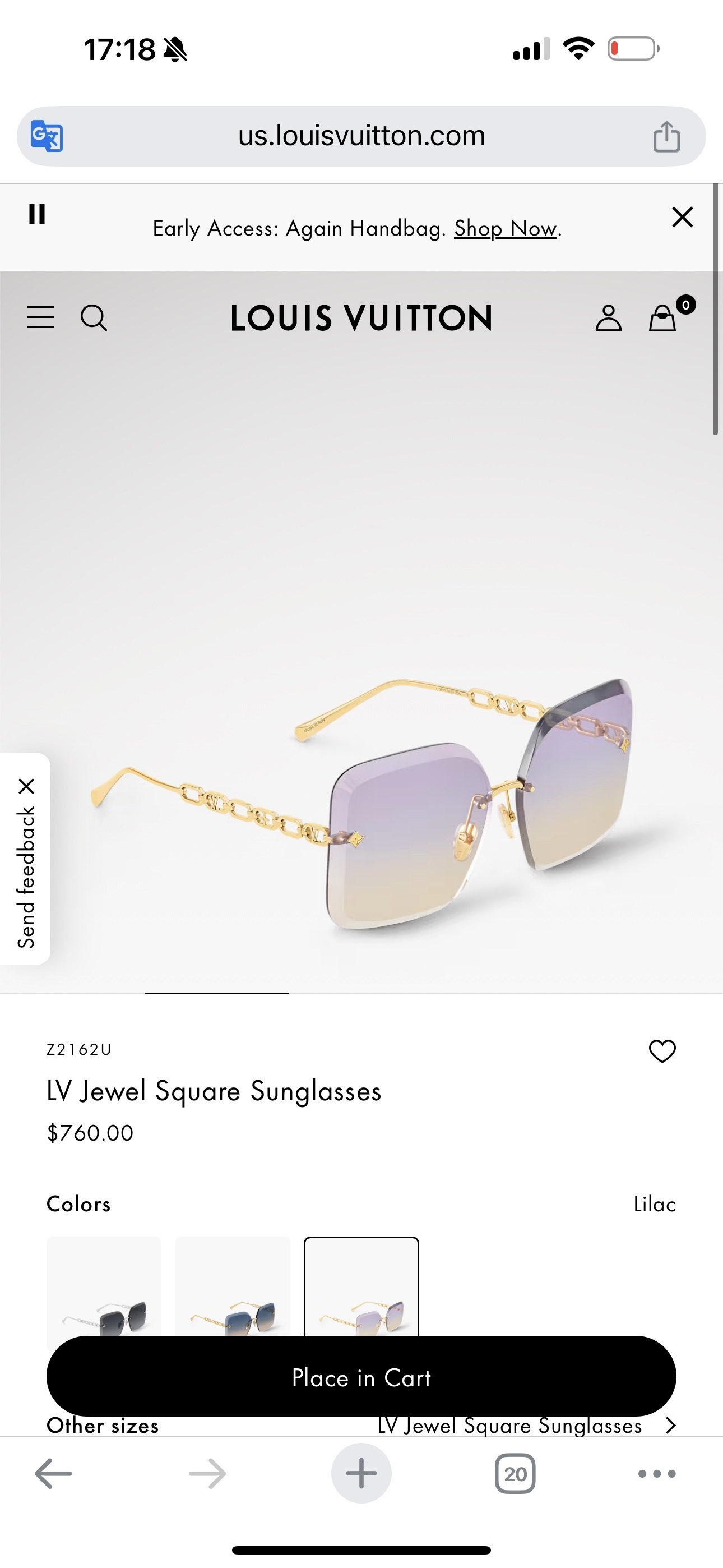This screenshot has width=723, height=1568.
Task: Share this page from the address bar
Action: pos(666,136)
